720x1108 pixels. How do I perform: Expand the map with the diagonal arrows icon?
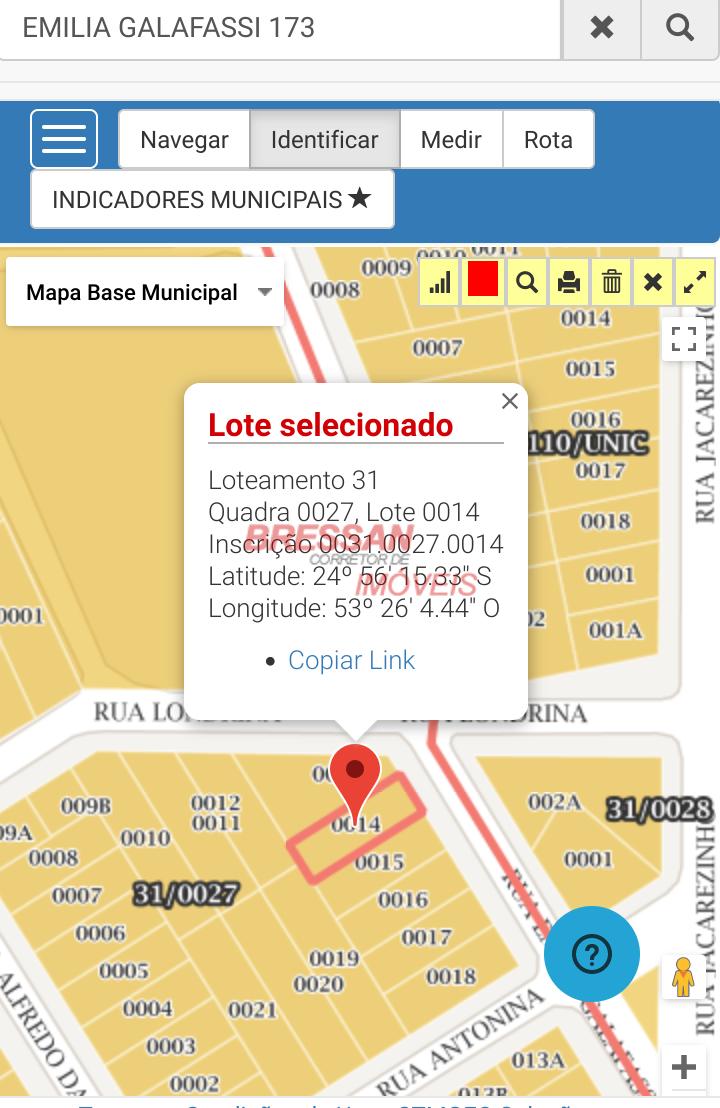point(695,283)
